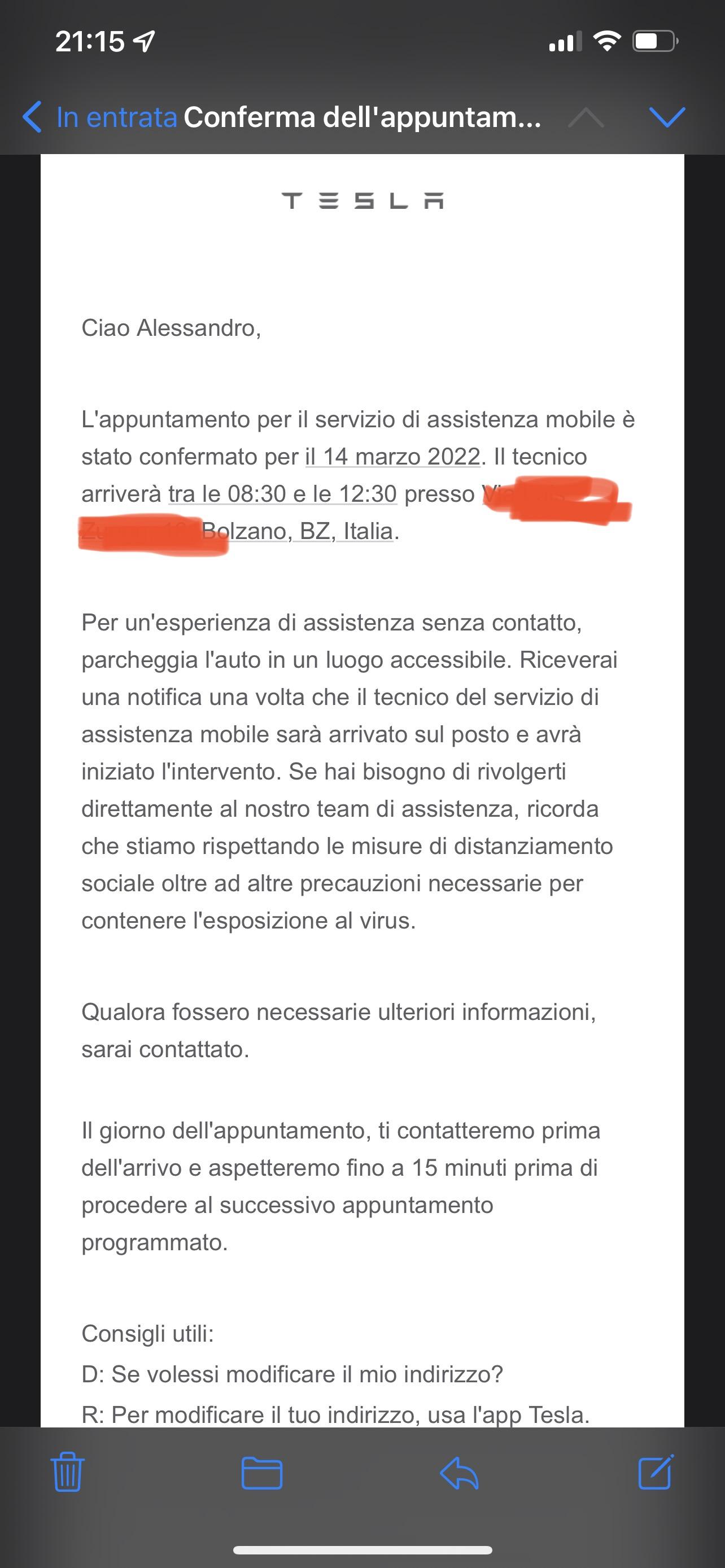Go back to In entrata inbox
Screen dimensions: 725x1568
click(x=99, y=117)
